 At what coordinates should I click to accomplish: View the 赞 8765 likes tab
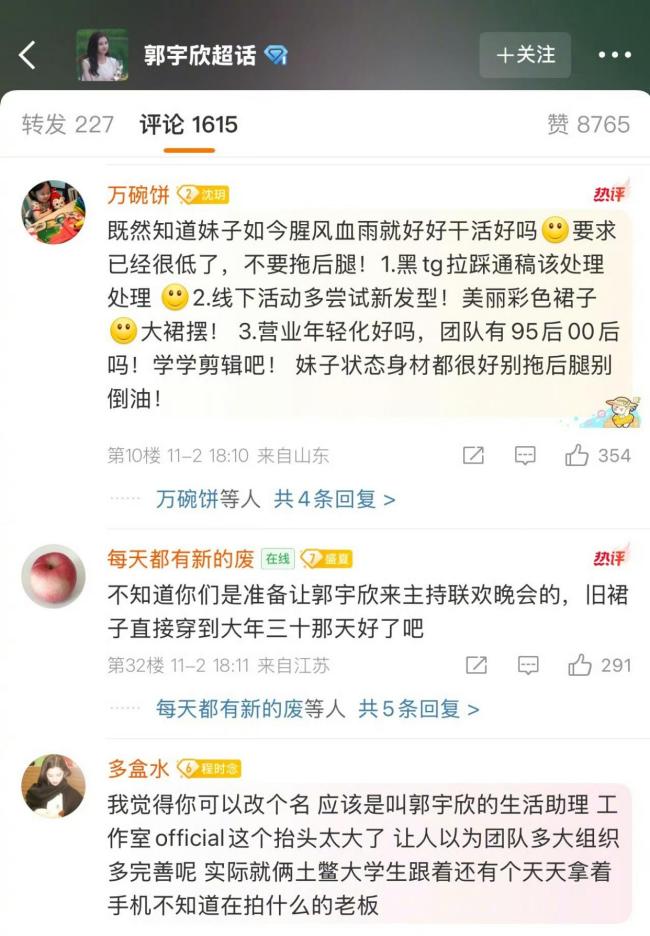click(588, 125)
